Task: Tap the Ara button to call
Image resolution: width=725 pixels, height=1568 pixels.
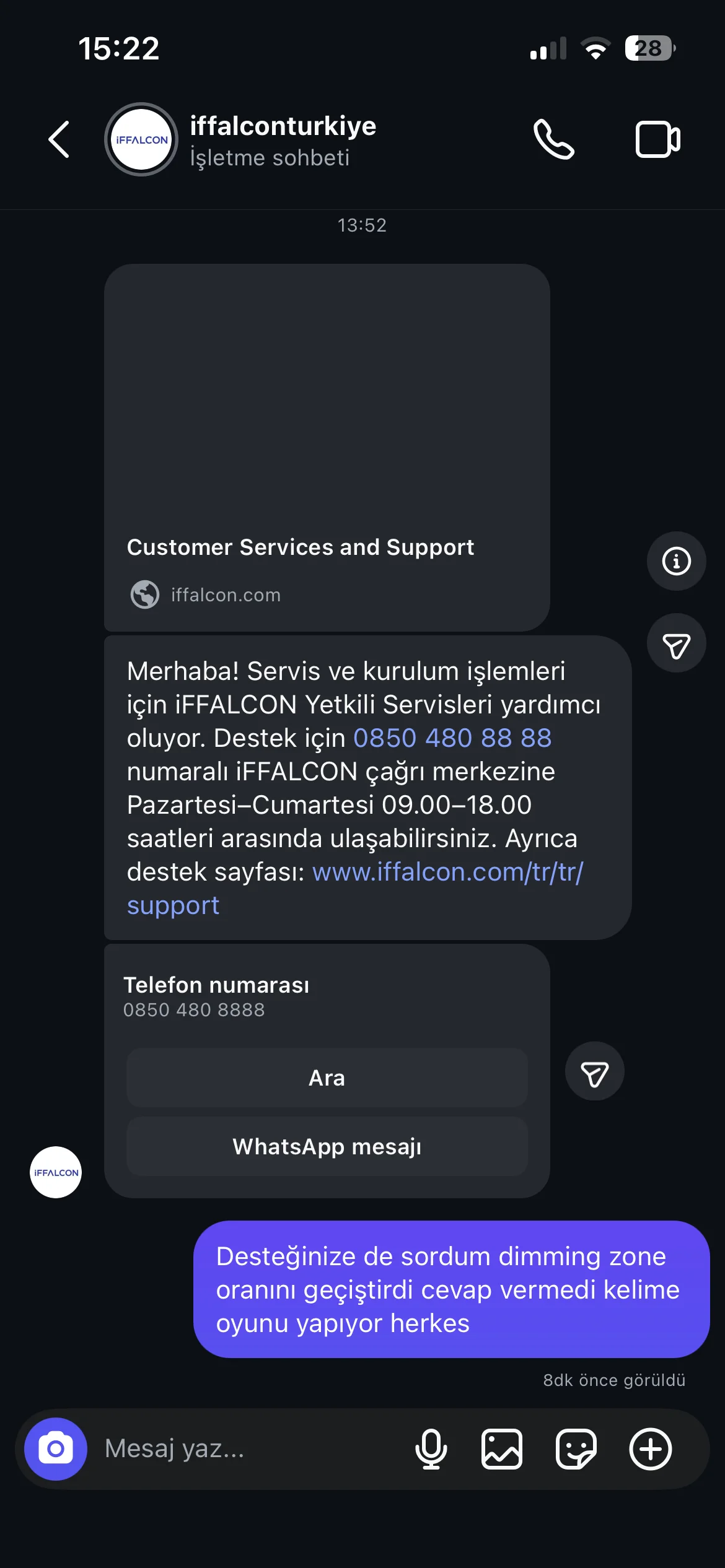Action: point(327,1078)
